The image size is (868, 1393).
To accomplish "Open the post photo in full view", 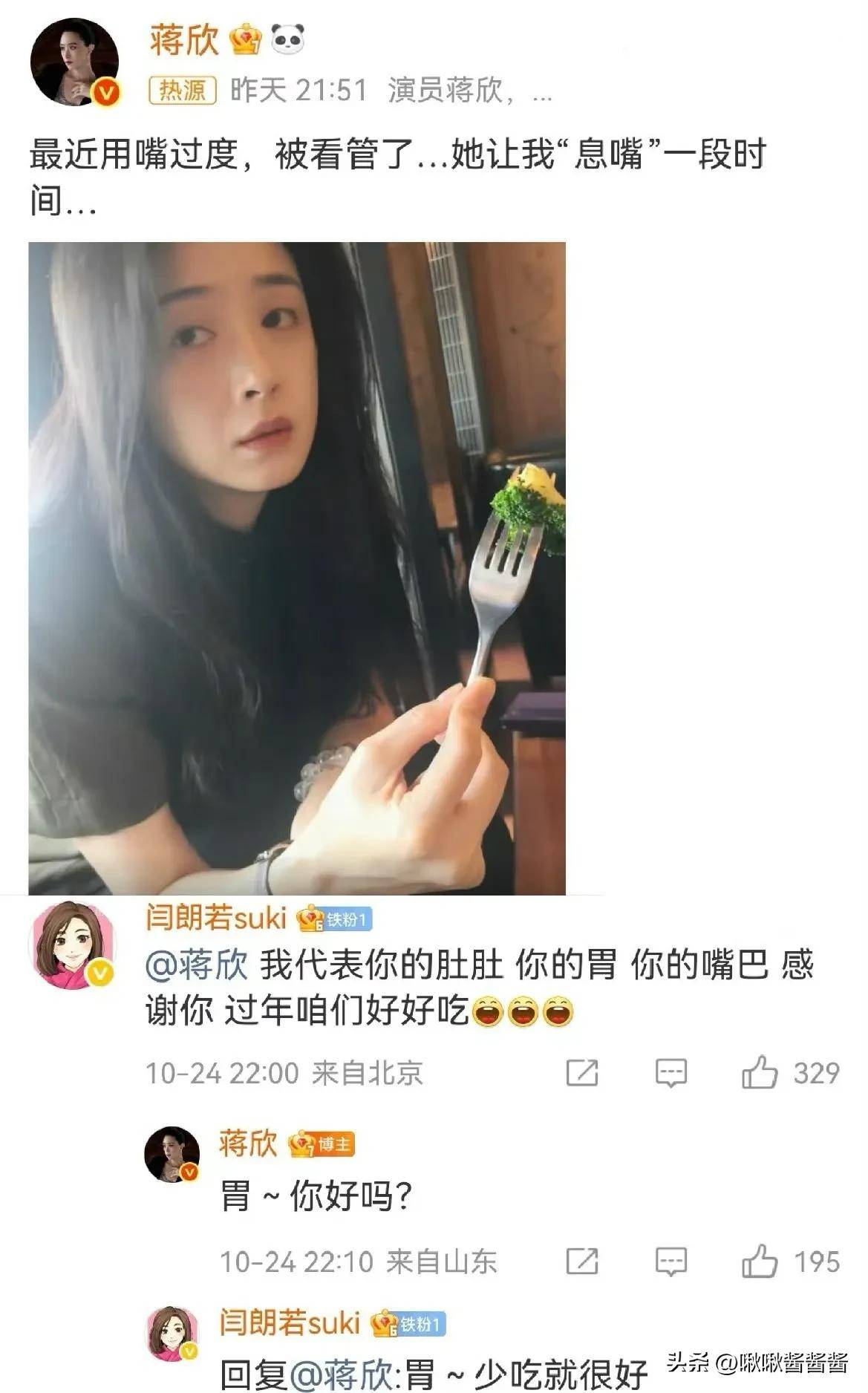I will [x=297, y=568].
